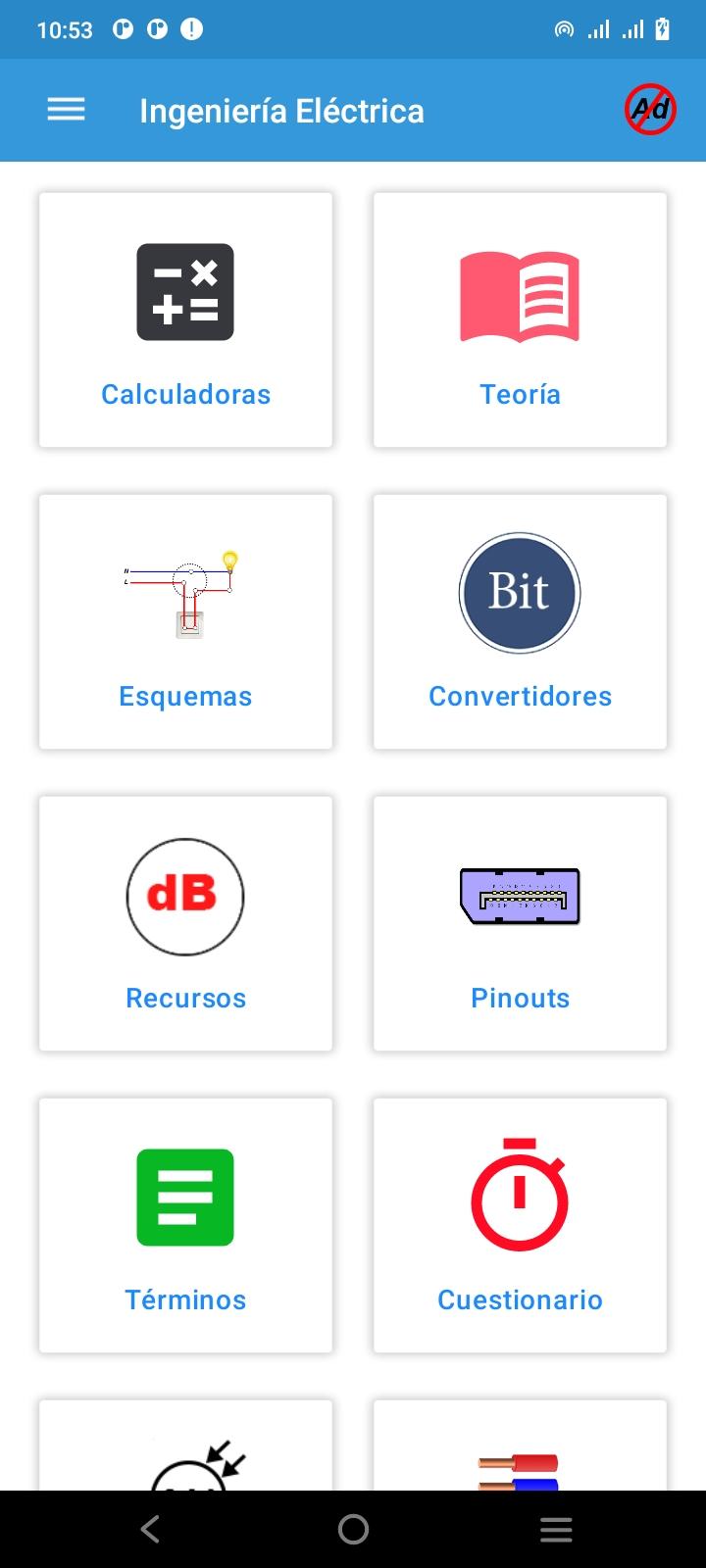Open the Teoría section
Viewport: 706px width, 1568px height.
click(520, 320)
